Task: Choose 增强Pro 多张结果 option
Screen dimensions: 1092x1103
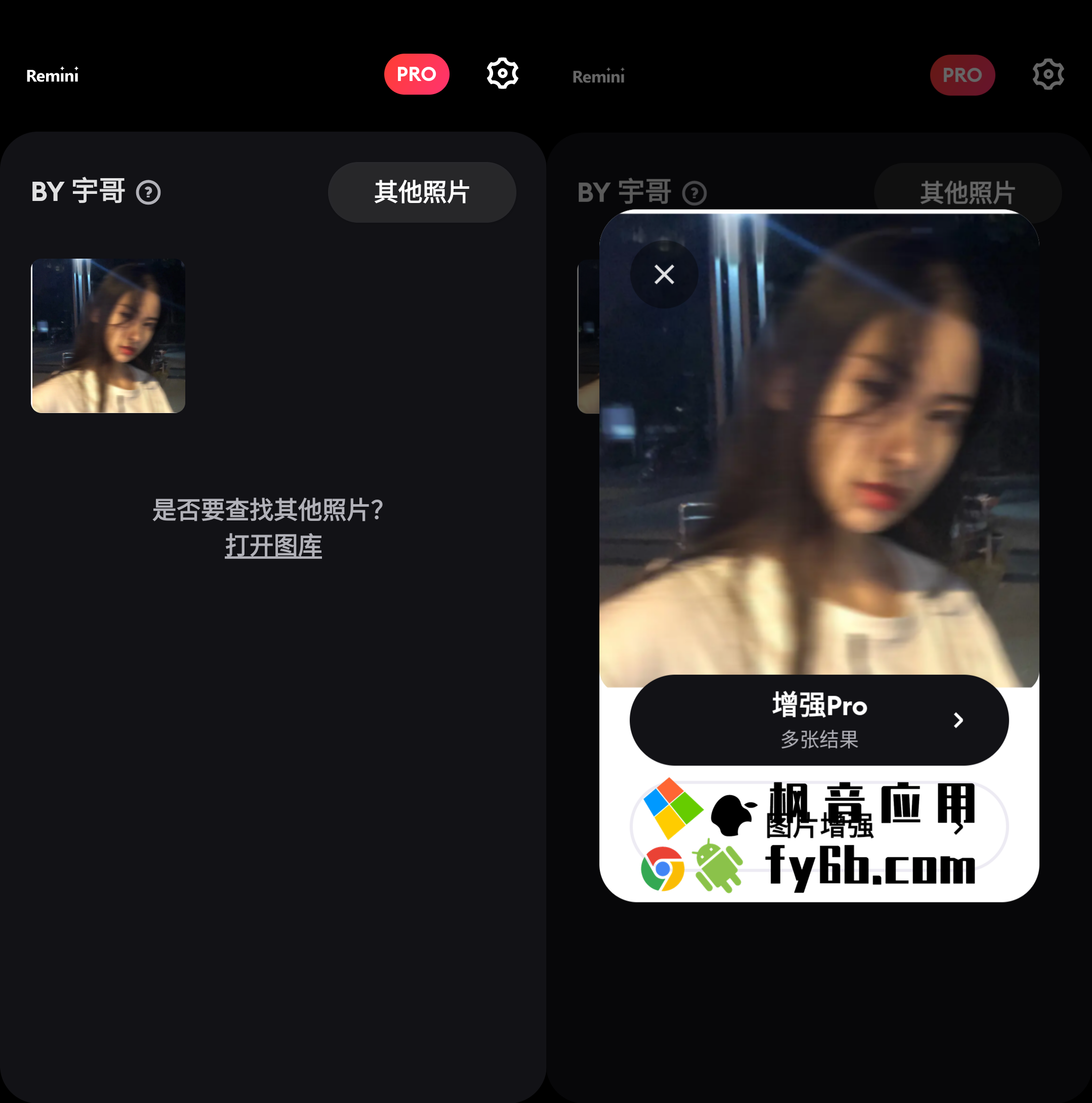Action: [819, 720]
